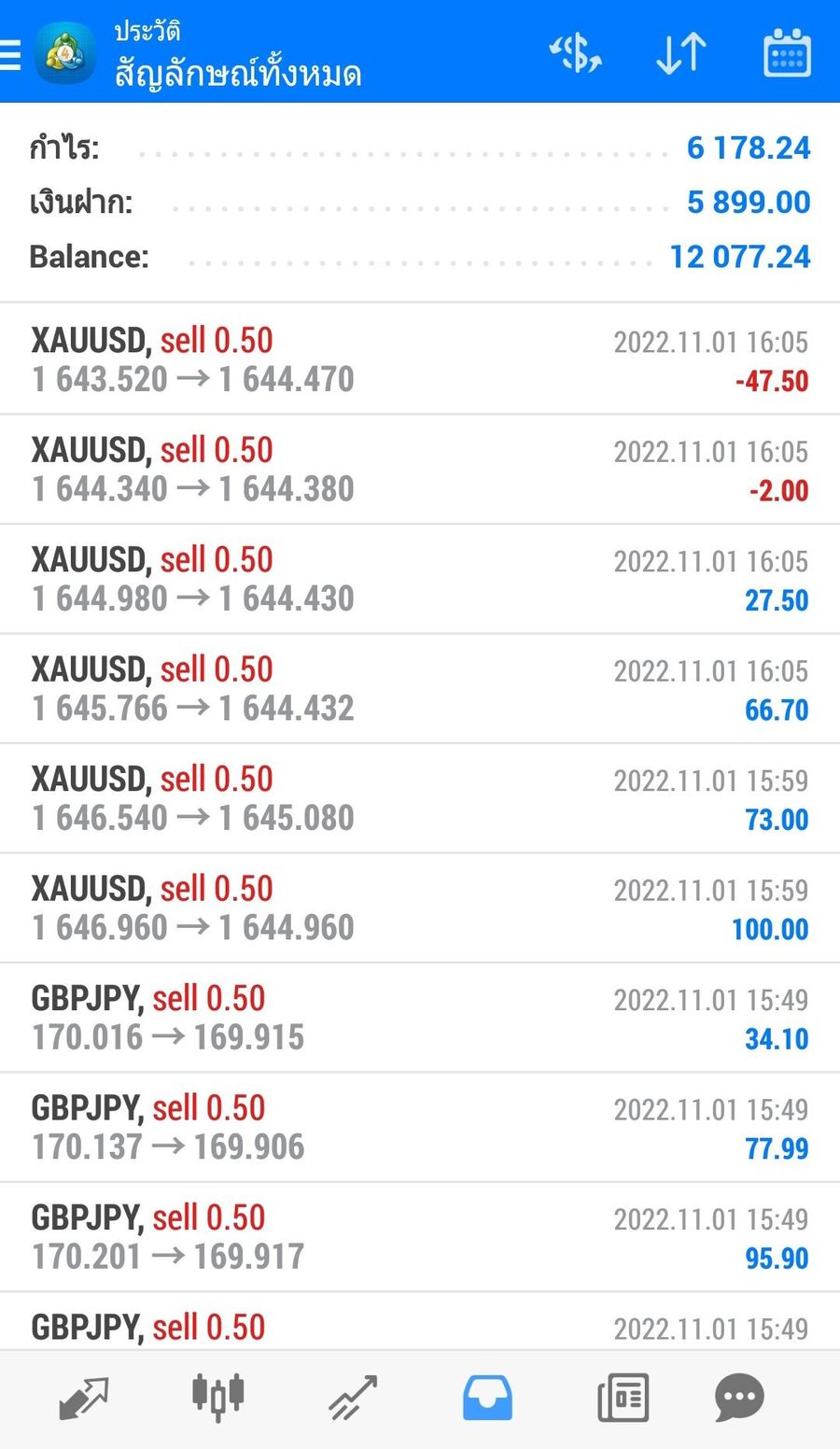Open the calendar date range picker
This screenshot has height=1449, width=840.
click(x=787, y=52)
